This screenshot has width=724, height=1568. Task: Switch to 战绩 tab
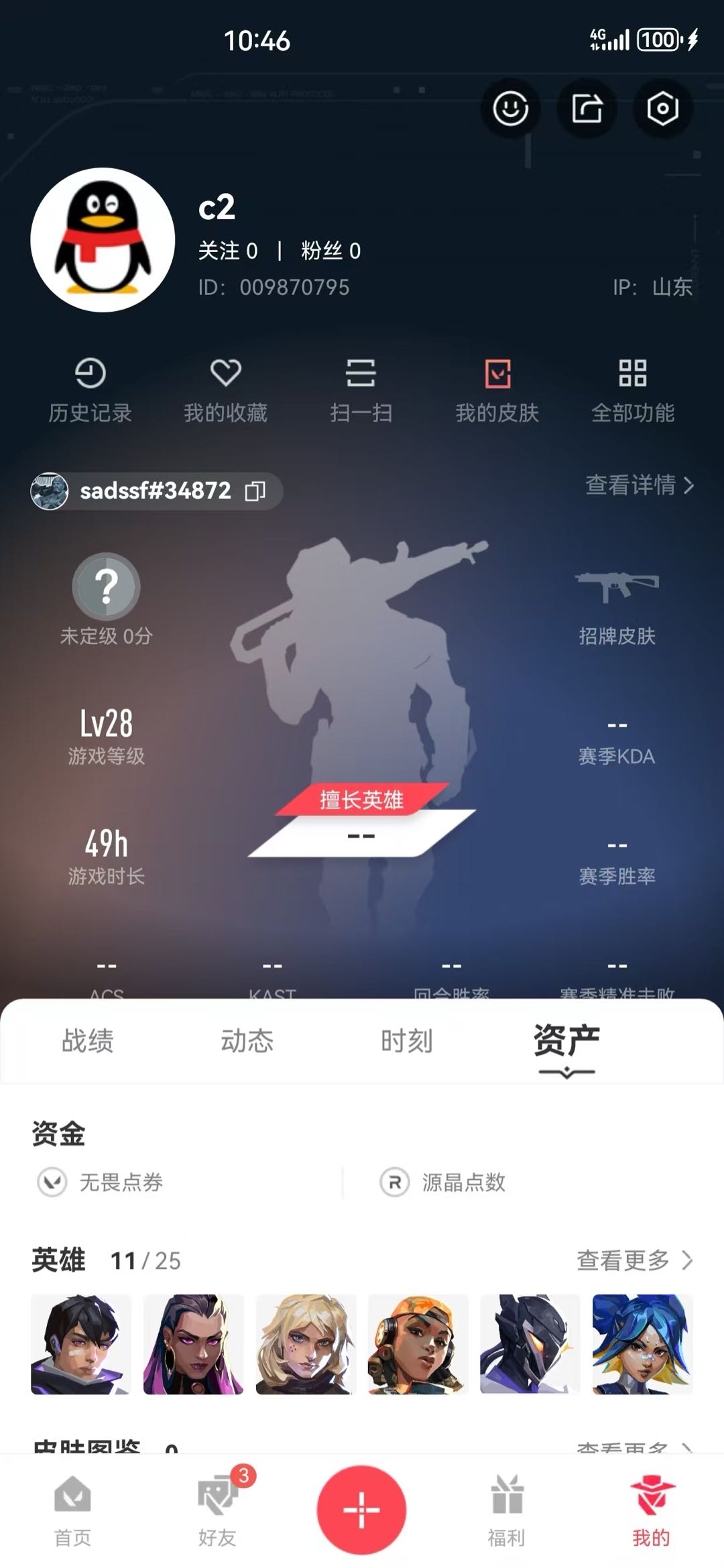pos(88,1041)
